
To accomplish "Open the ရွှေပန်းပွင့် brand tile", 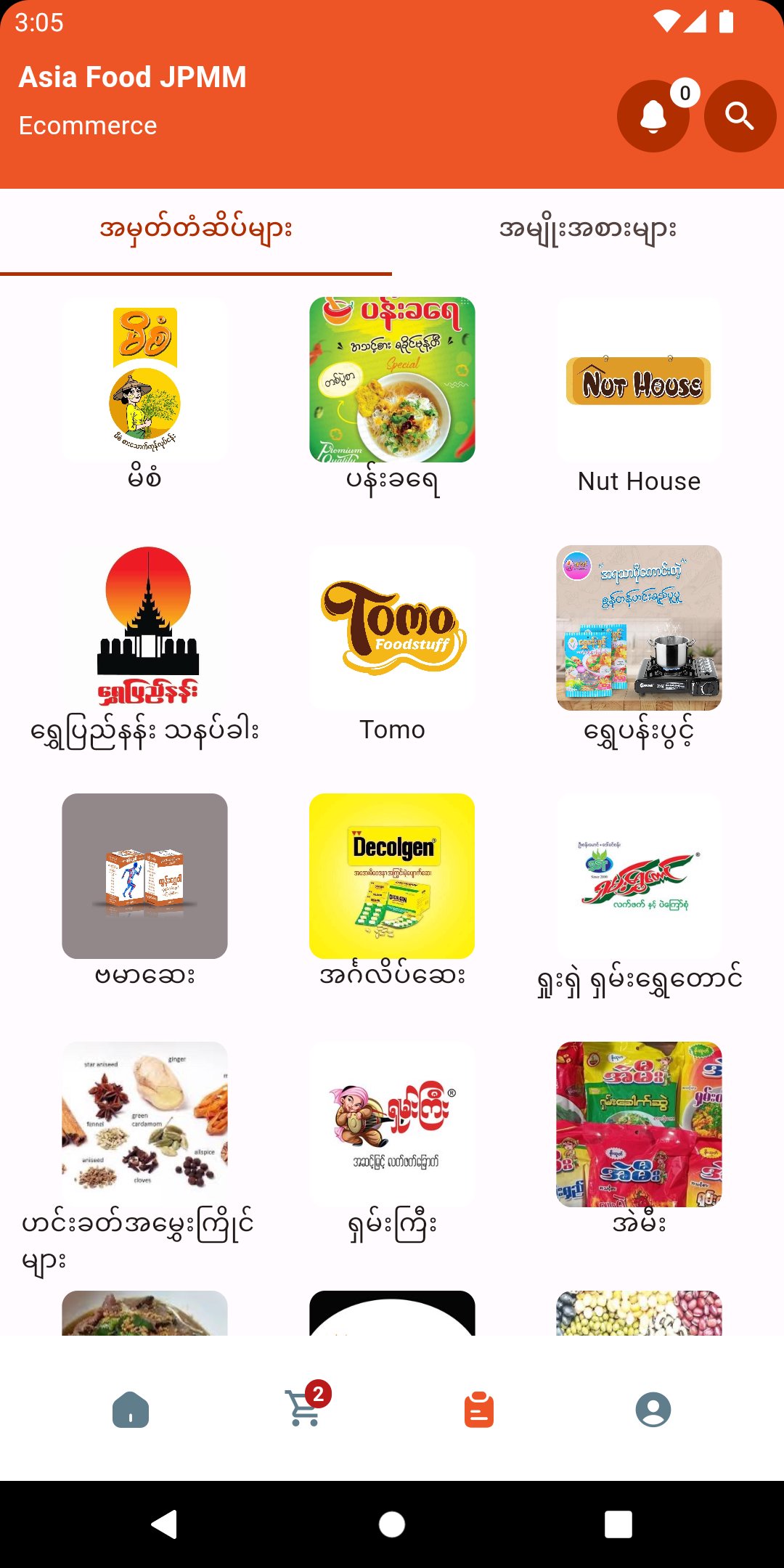I will click(639, 628).
